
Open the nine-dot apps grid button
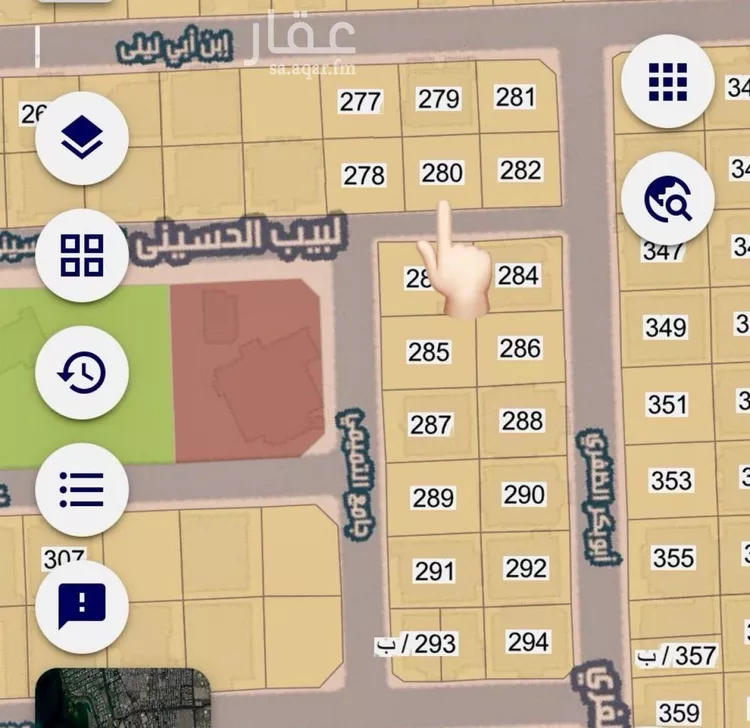click(668, 81)
